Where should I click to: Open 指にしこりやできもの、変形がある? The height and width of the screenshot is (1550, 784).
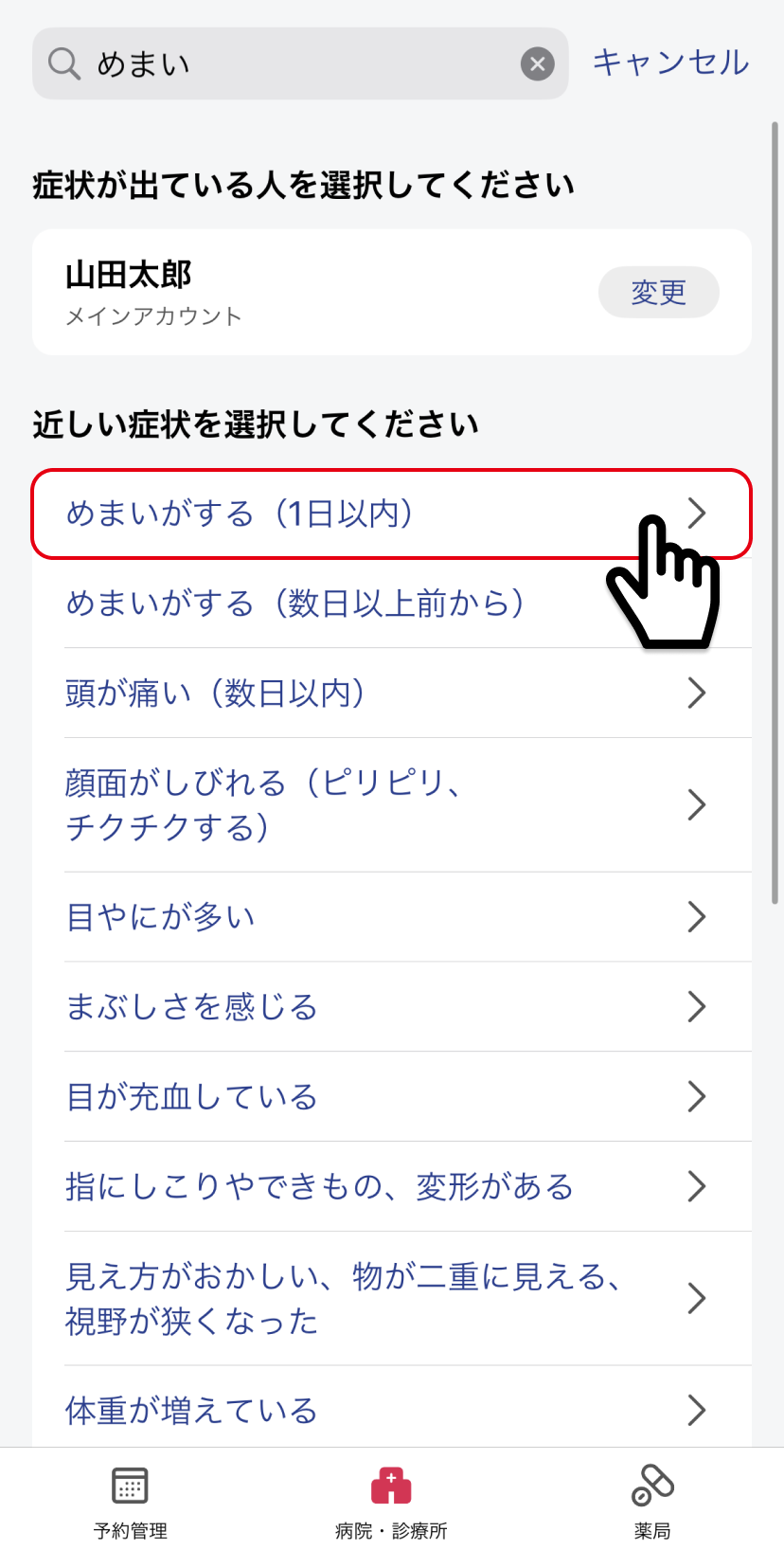point(392,1186)
